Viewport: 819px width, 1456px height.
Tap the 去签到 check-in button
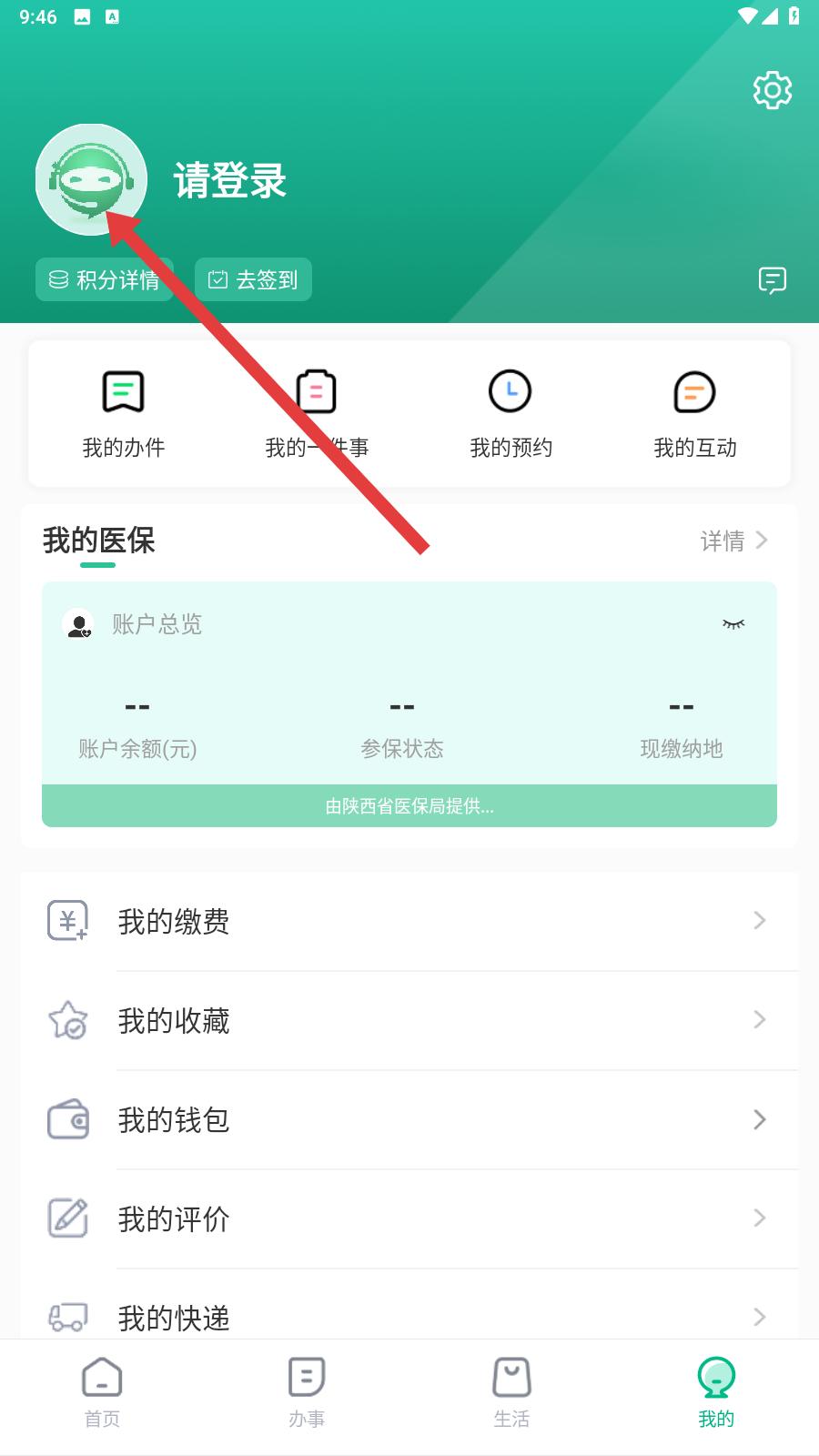(253, 279)
